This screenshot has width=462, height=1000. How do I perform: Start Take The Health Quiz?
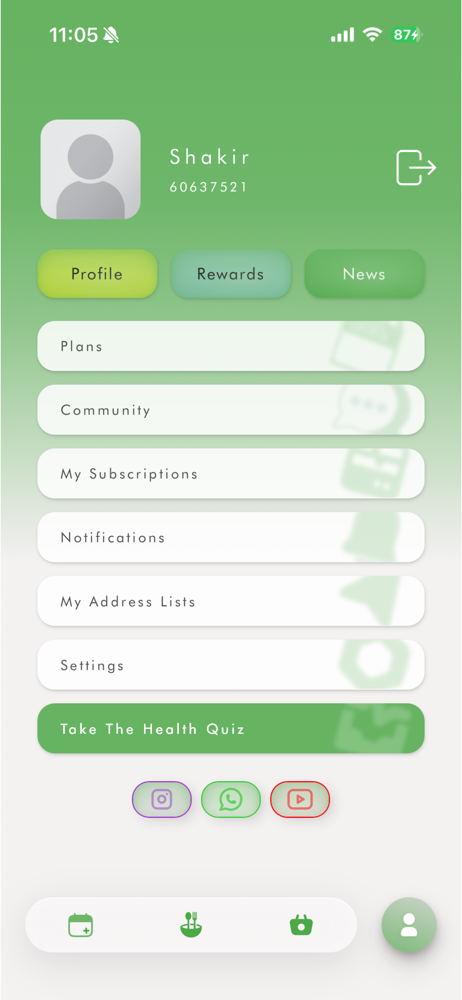click(x=231, y=728)
